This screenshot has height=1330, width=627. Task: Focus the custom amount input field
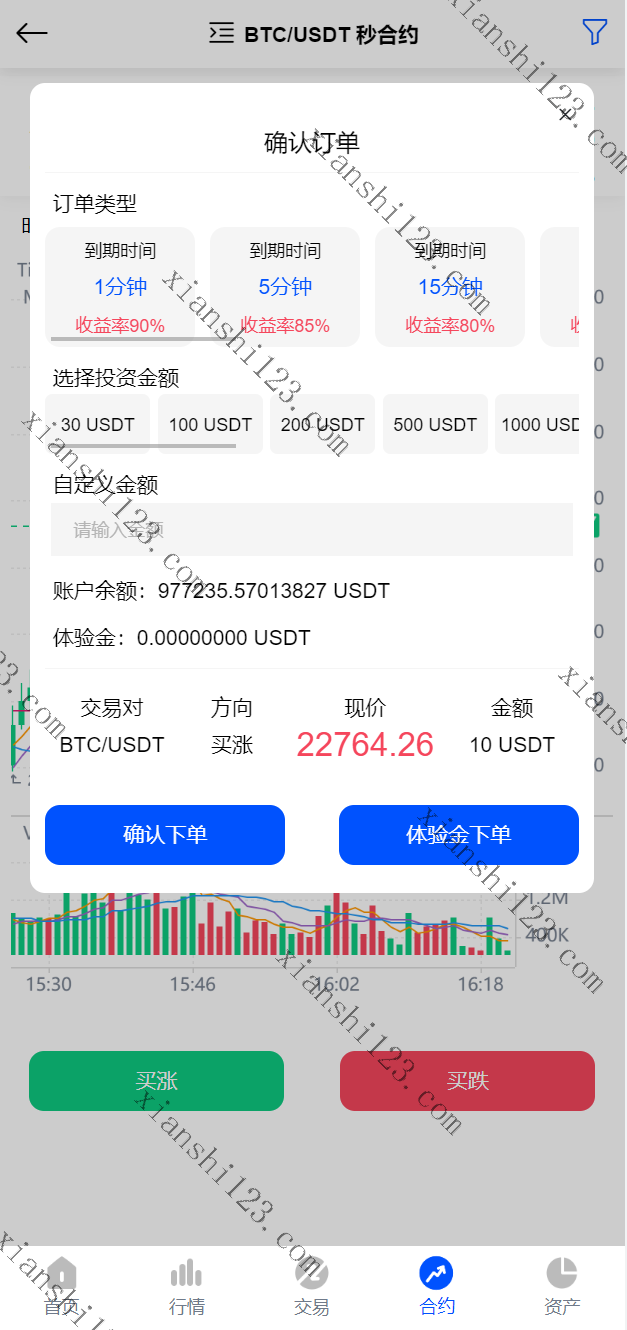pos(312,530)
